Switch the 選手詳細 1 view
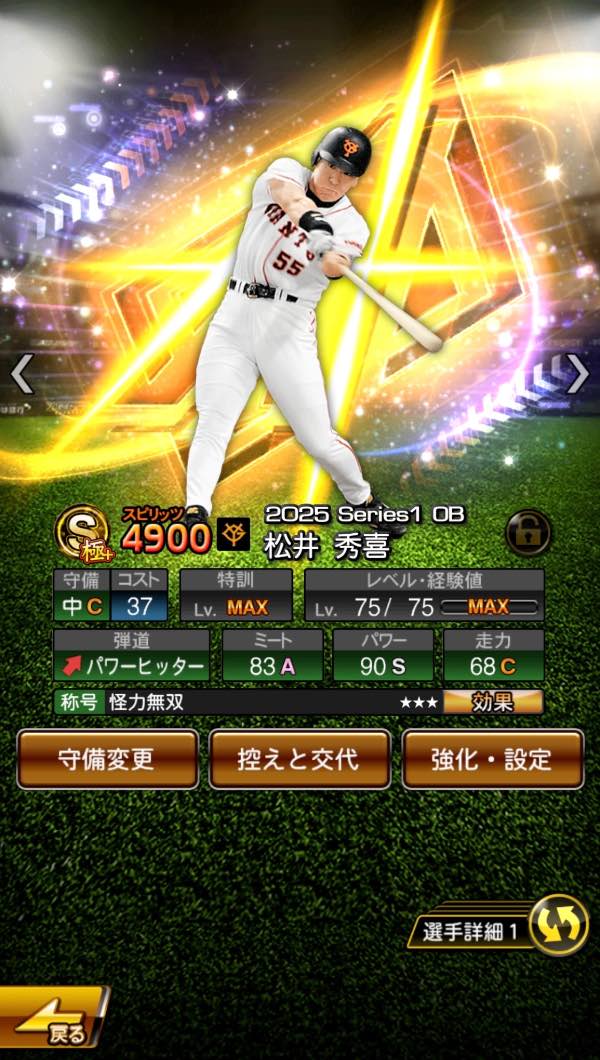The width and height of the screenshot is (600, 1060). [x=558, y=924]
